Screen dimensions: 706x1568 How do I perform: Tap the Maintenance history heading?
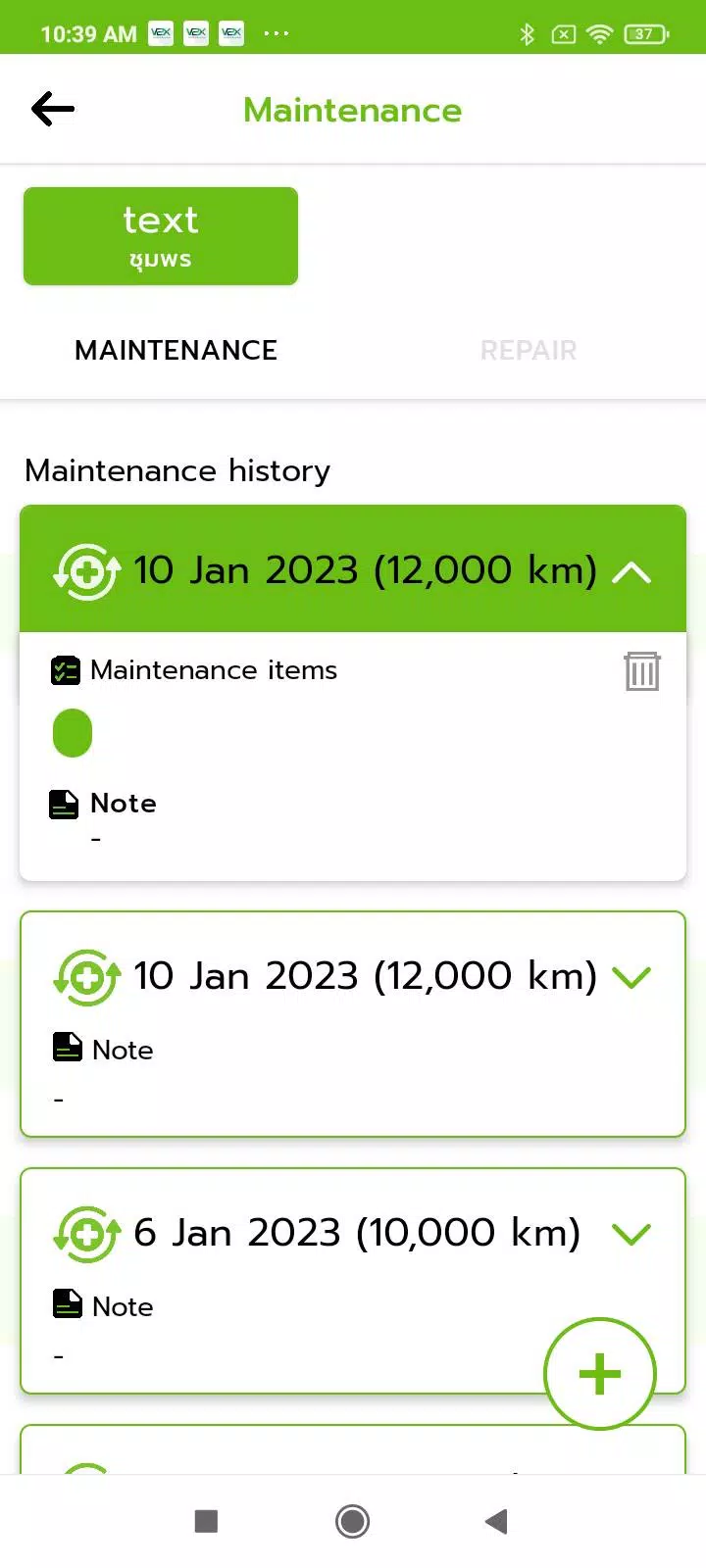[176, 470]
